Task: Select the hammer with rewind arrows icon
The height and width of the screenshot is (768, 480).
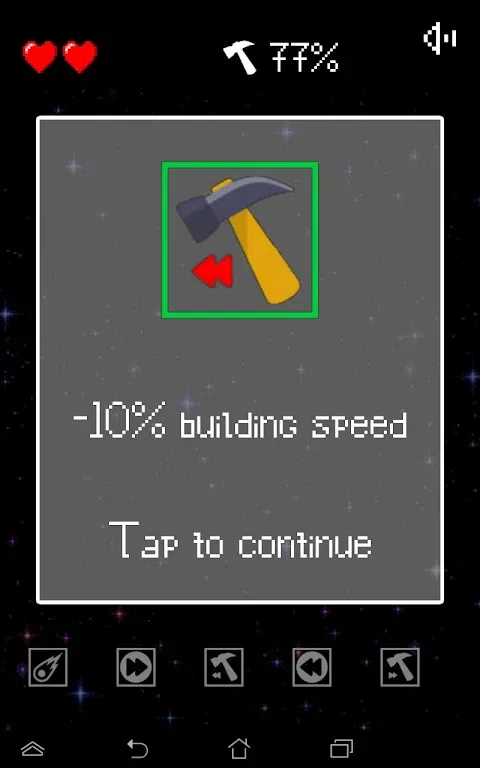Action: [224, 667]
